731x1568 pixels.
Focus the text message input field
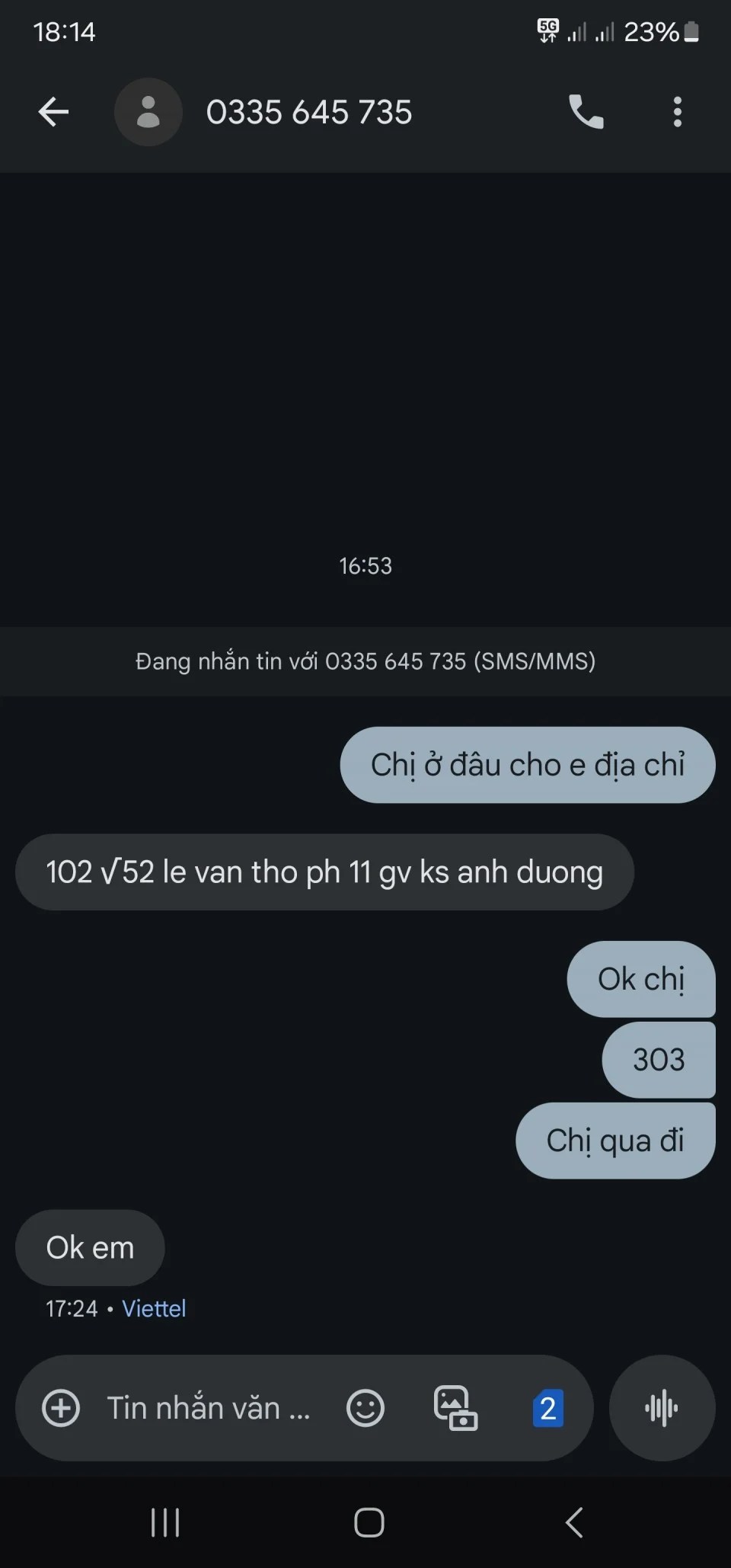(x=208, y=1407)
